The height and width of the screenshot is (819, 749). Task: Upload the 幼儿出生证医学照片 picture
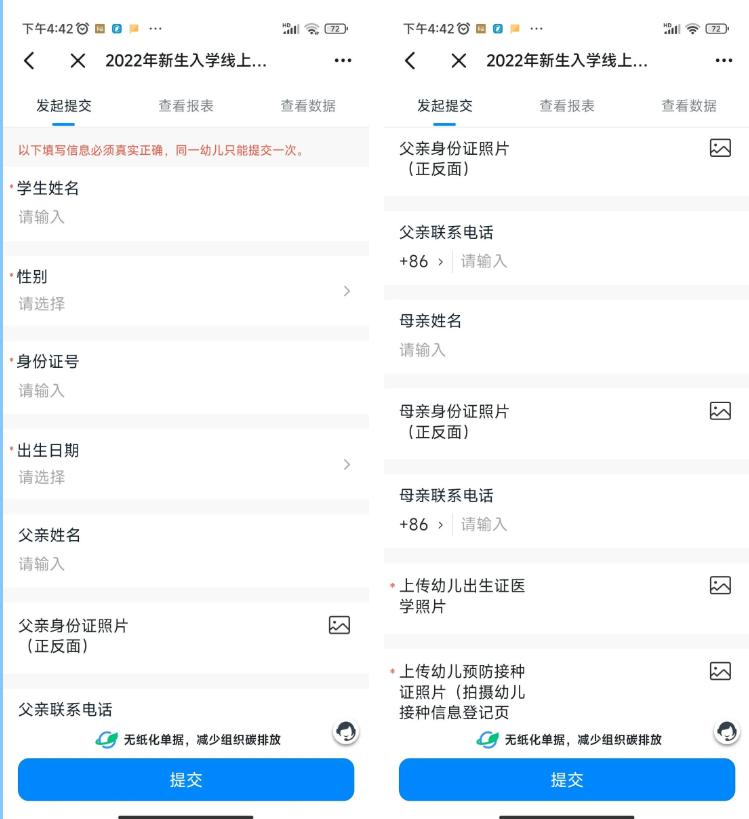coord(720,585)
